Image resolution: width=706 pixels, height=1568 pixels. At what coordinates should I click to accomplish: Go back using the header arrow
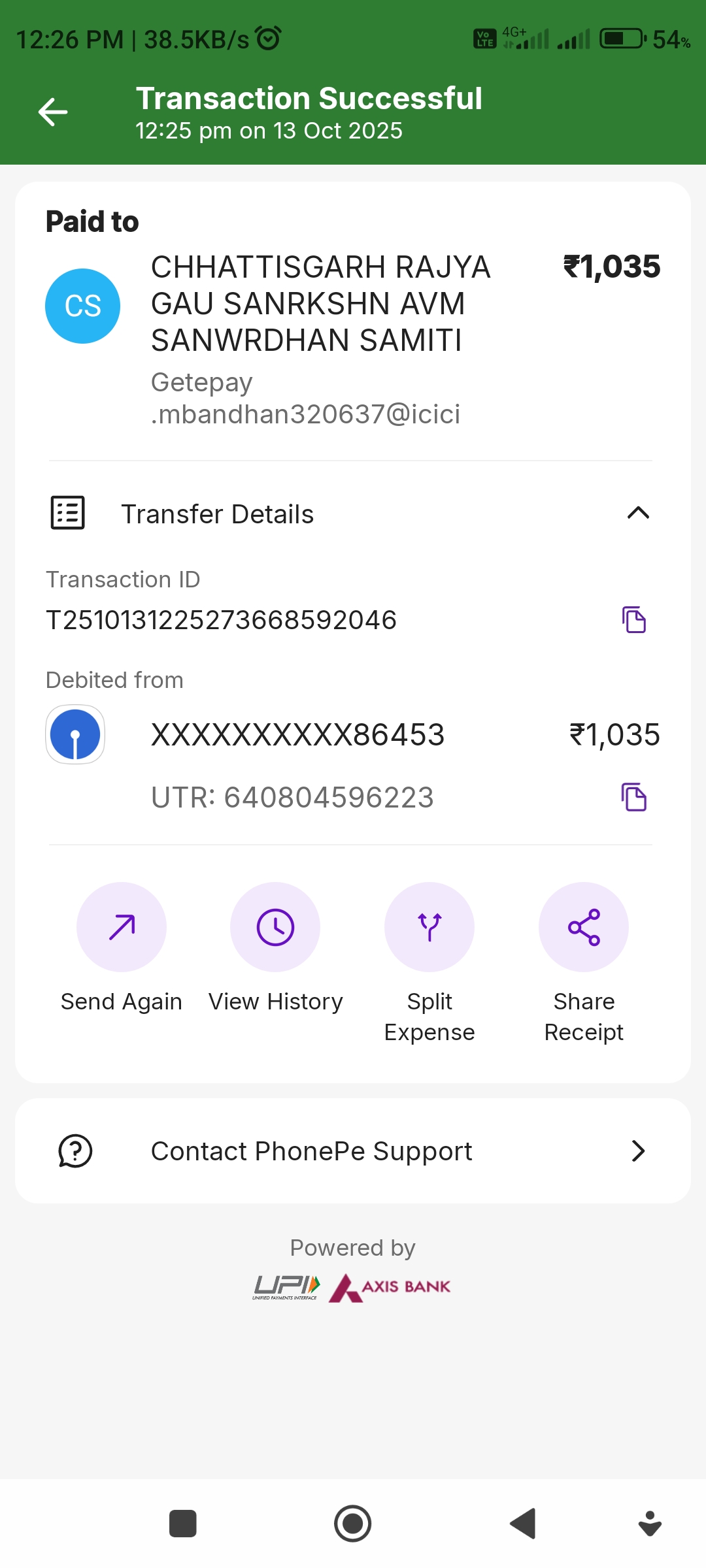point(53,112)
